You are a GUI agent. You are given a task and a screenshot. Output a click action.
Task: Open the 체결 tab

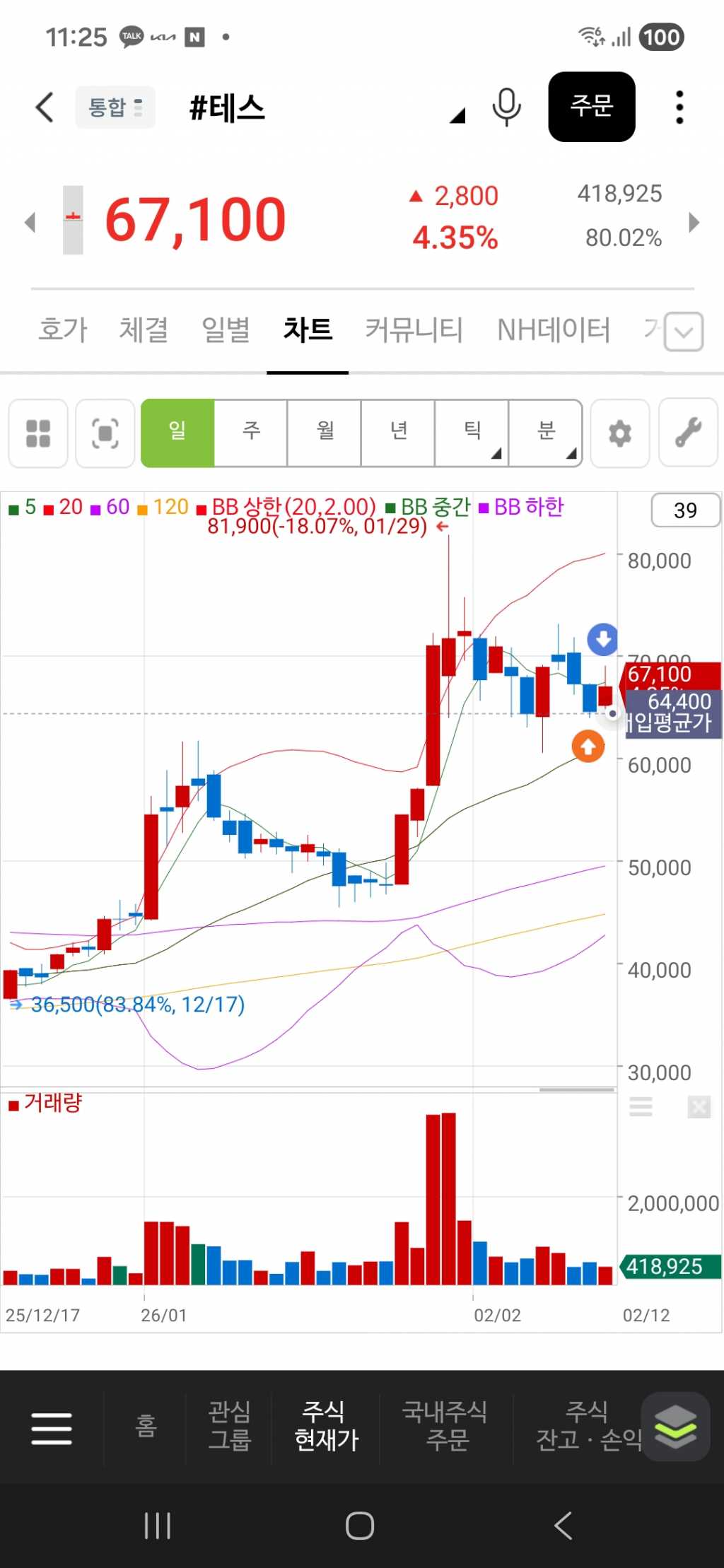tap(144, 329)
